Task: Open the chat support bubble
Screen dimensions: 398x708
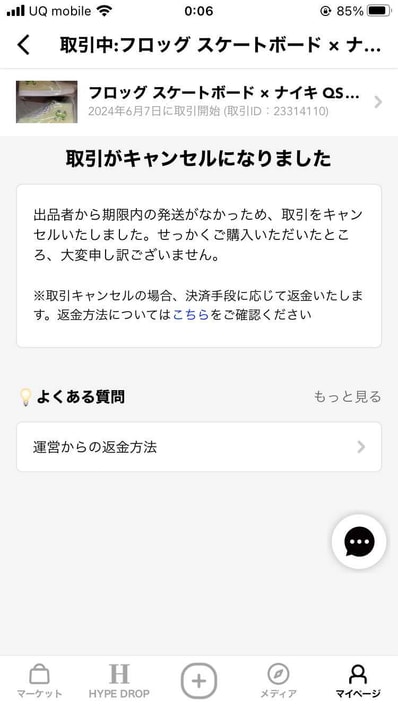Action: point(359,541)
